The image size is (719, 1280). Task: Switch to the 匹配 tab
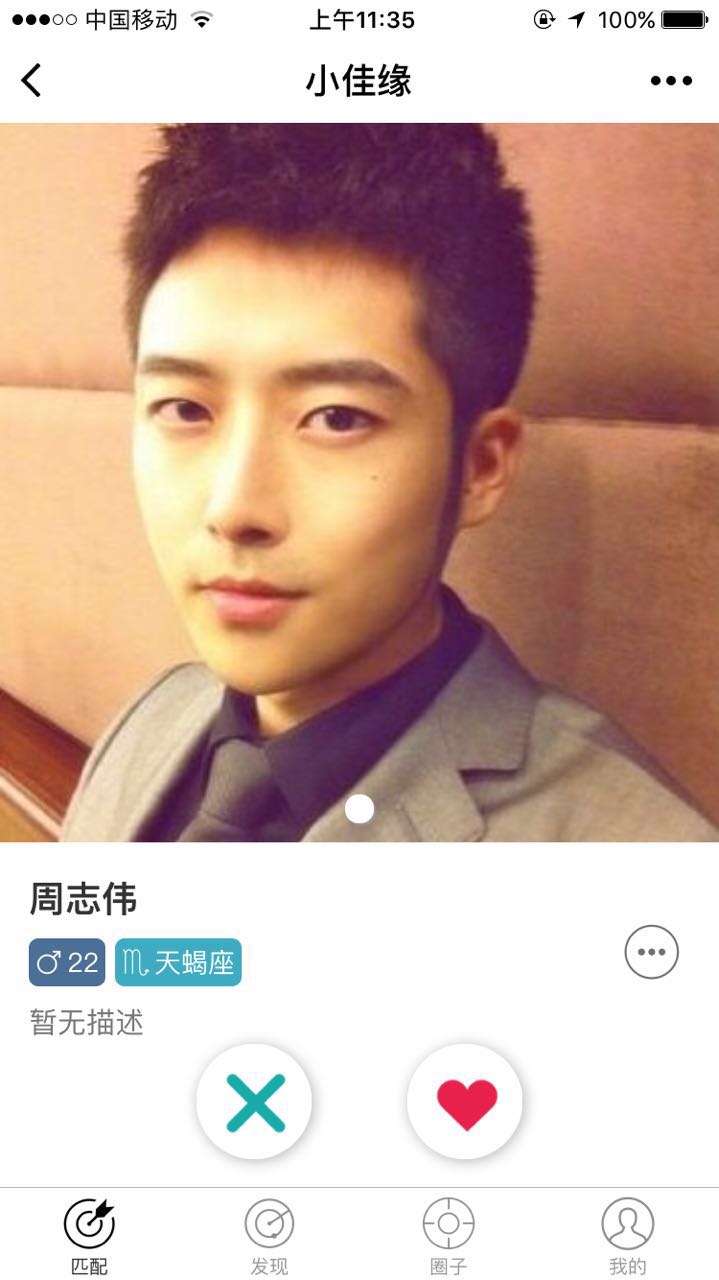coord(89,1235)
